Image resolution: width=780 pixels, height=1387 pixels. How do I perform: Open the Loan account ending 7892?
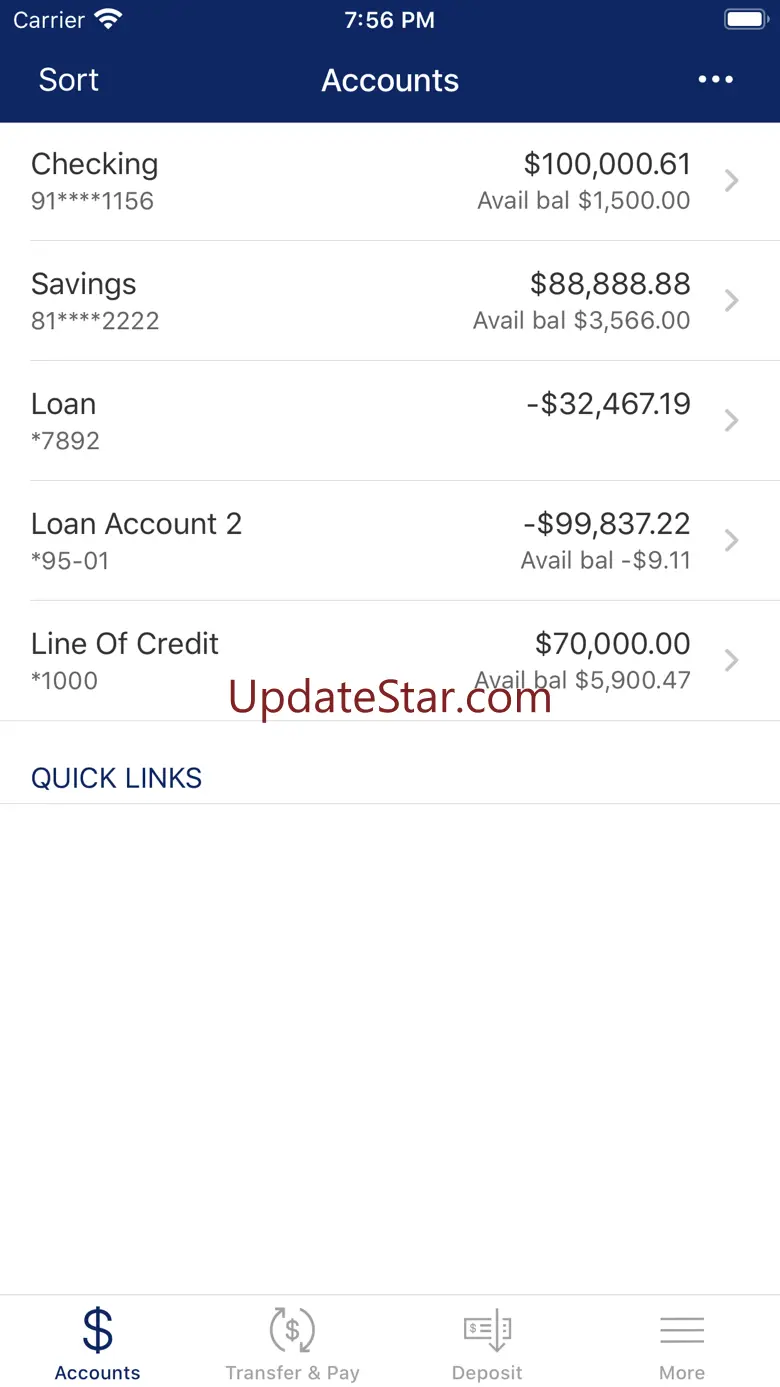point(390,421)
